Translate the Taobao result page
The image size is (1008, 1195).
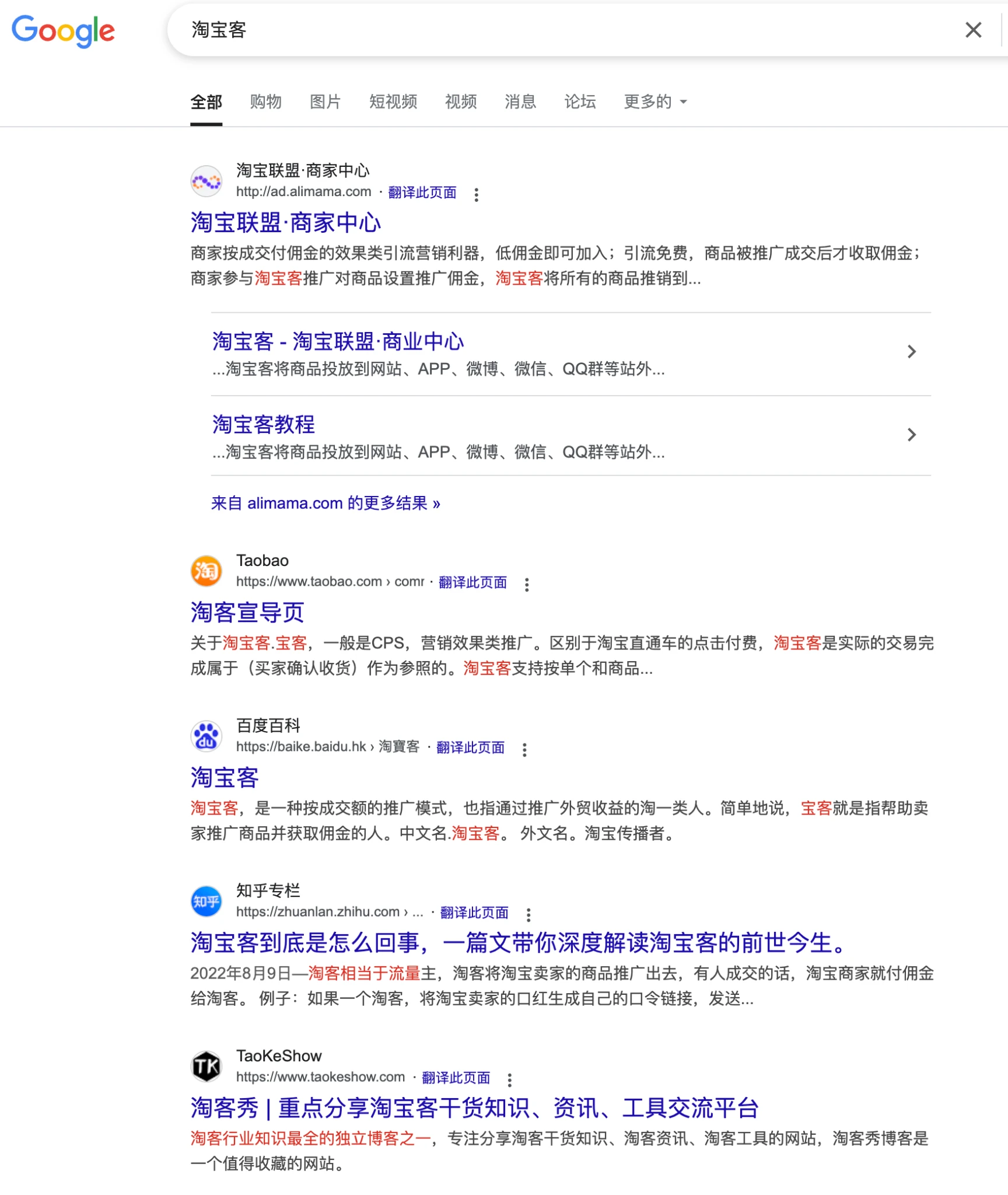click(x=472, y=582)
